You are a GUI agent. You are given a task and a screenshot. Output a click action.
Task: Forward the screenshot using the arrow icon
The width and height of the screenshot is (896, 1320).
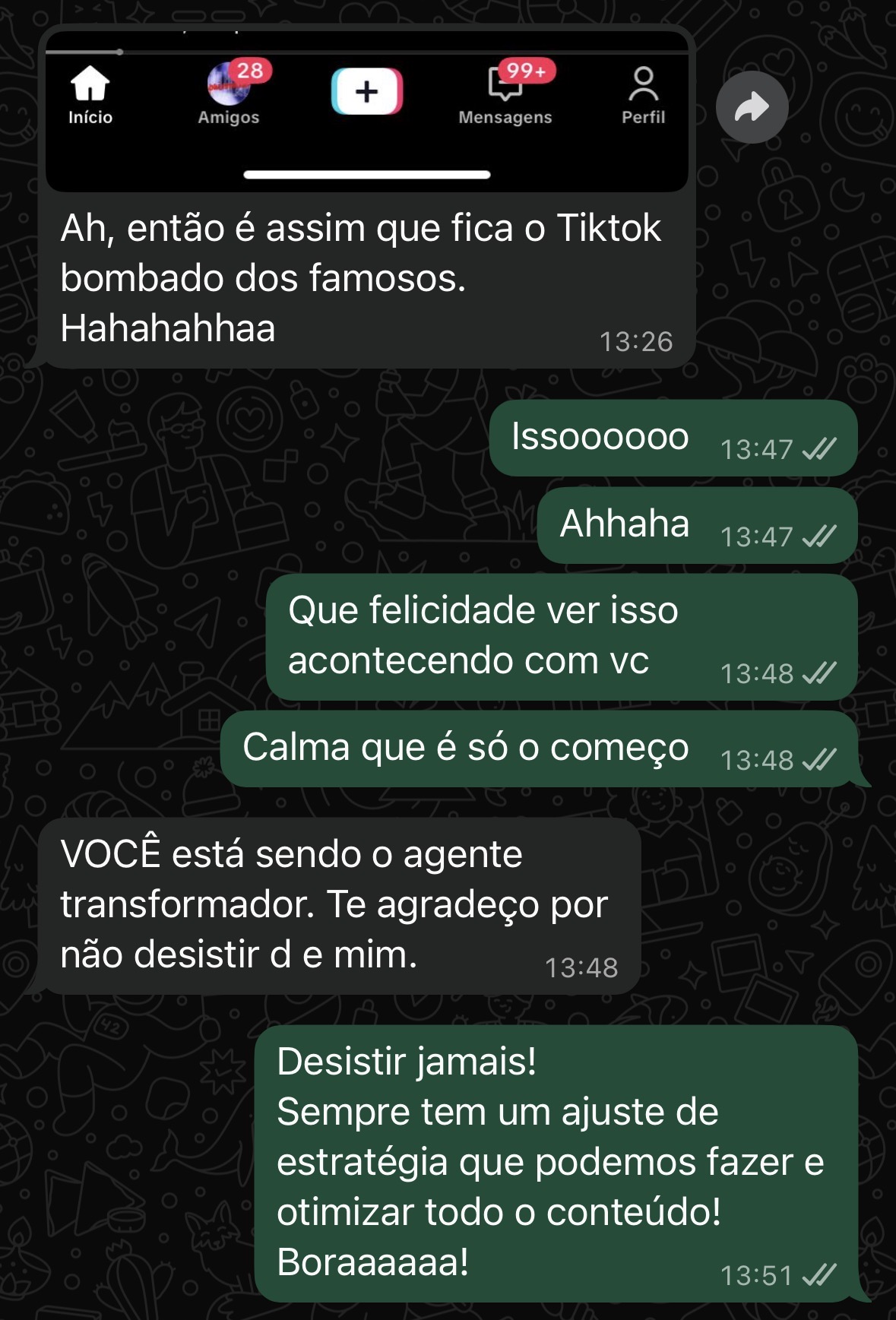753,108
